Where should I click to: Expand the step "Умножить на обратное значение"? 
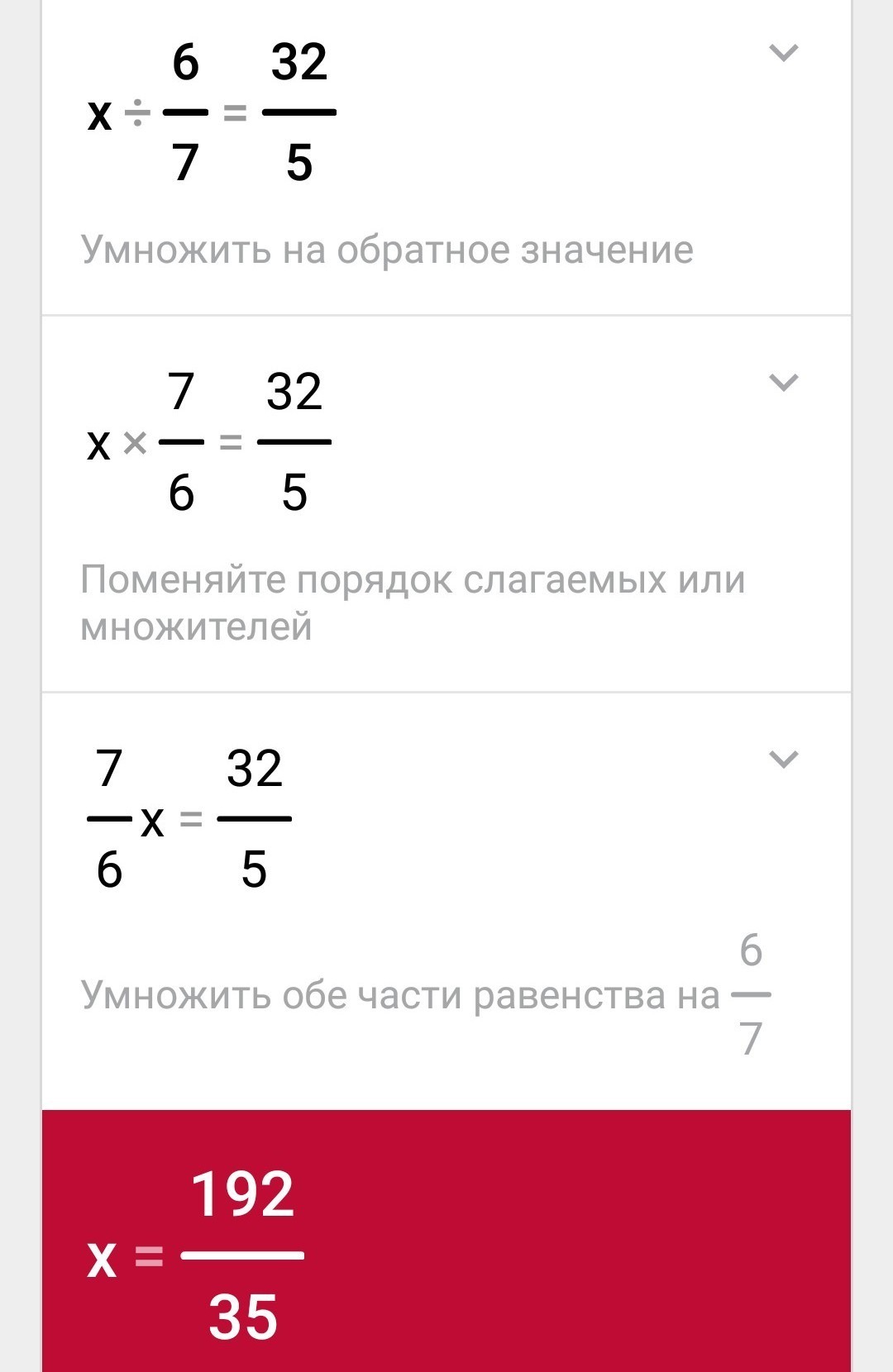tap(783, 54)
